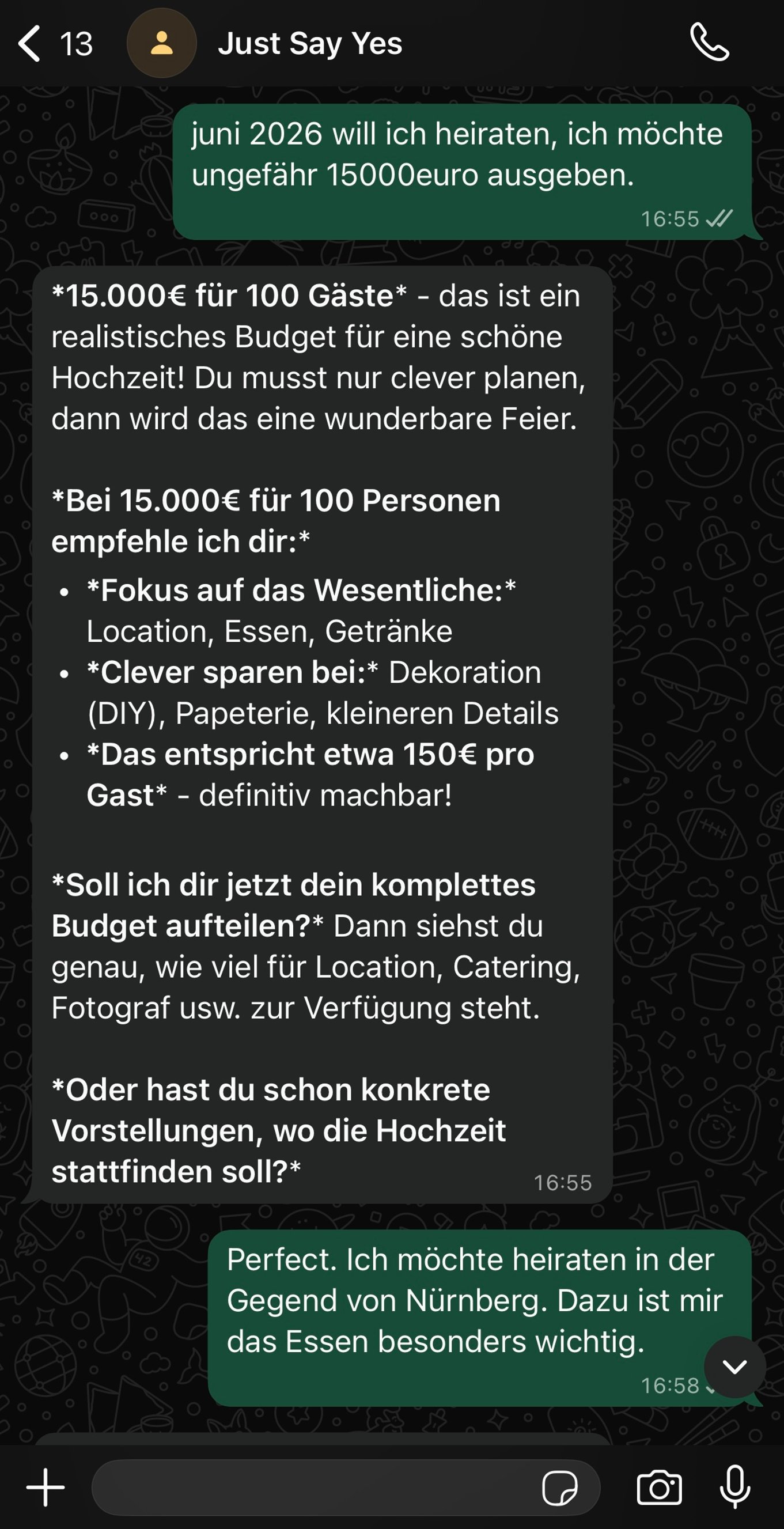Open the sticker picker
This screenshot has width=784, height=1529.
click(559, 1488)
